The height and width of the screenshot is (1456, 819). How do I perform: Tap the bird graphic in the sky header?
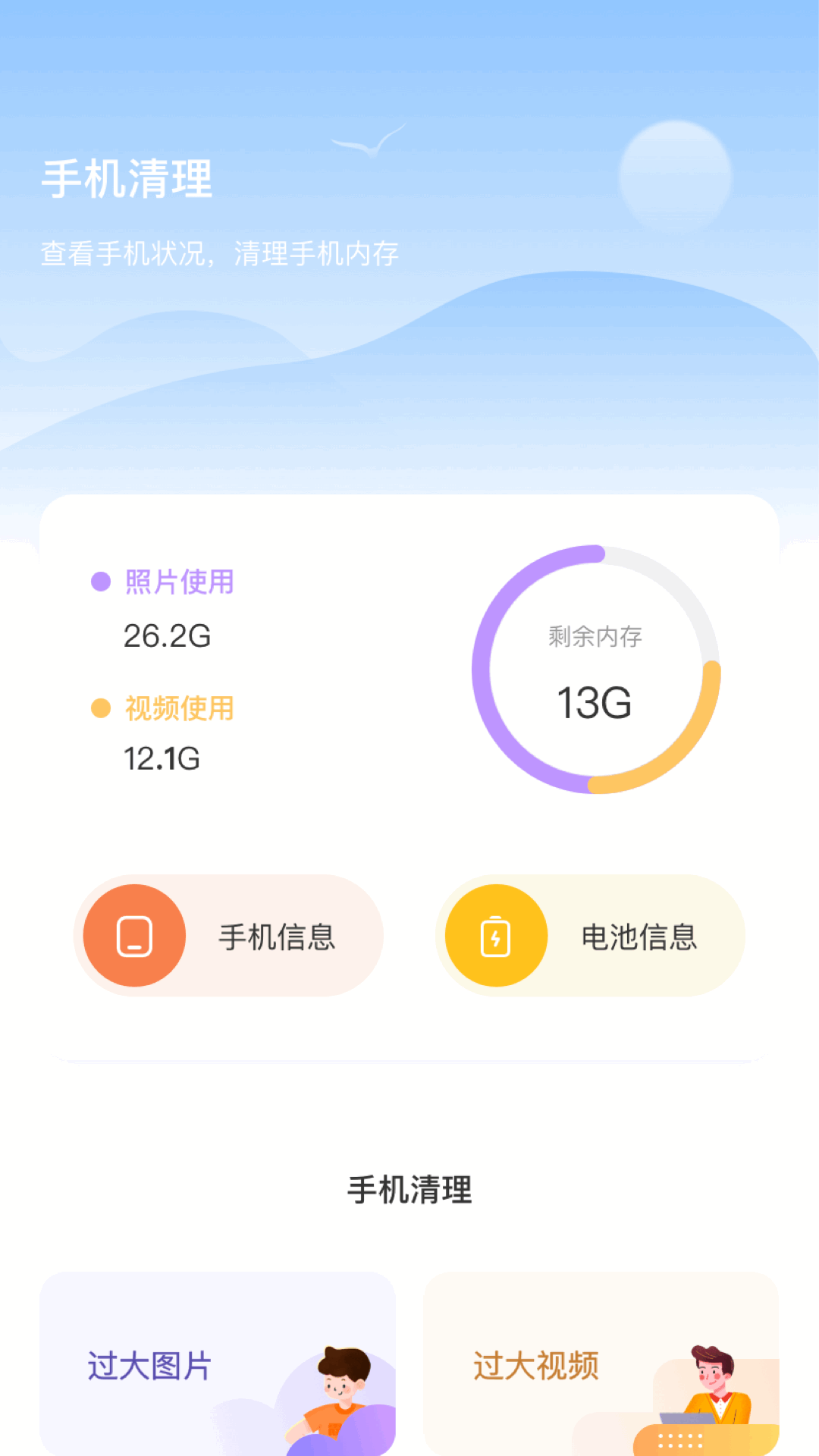[369, 140]
